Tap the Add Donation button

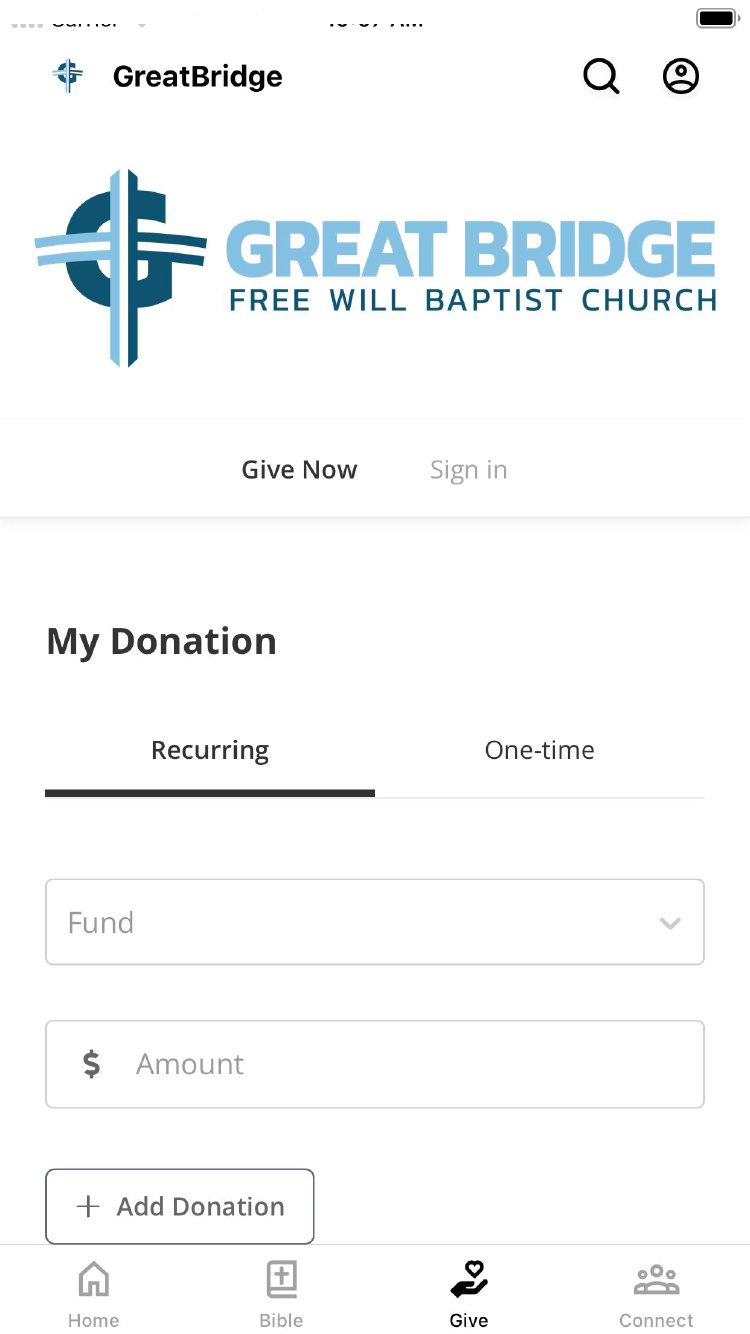click(180, 1206)
